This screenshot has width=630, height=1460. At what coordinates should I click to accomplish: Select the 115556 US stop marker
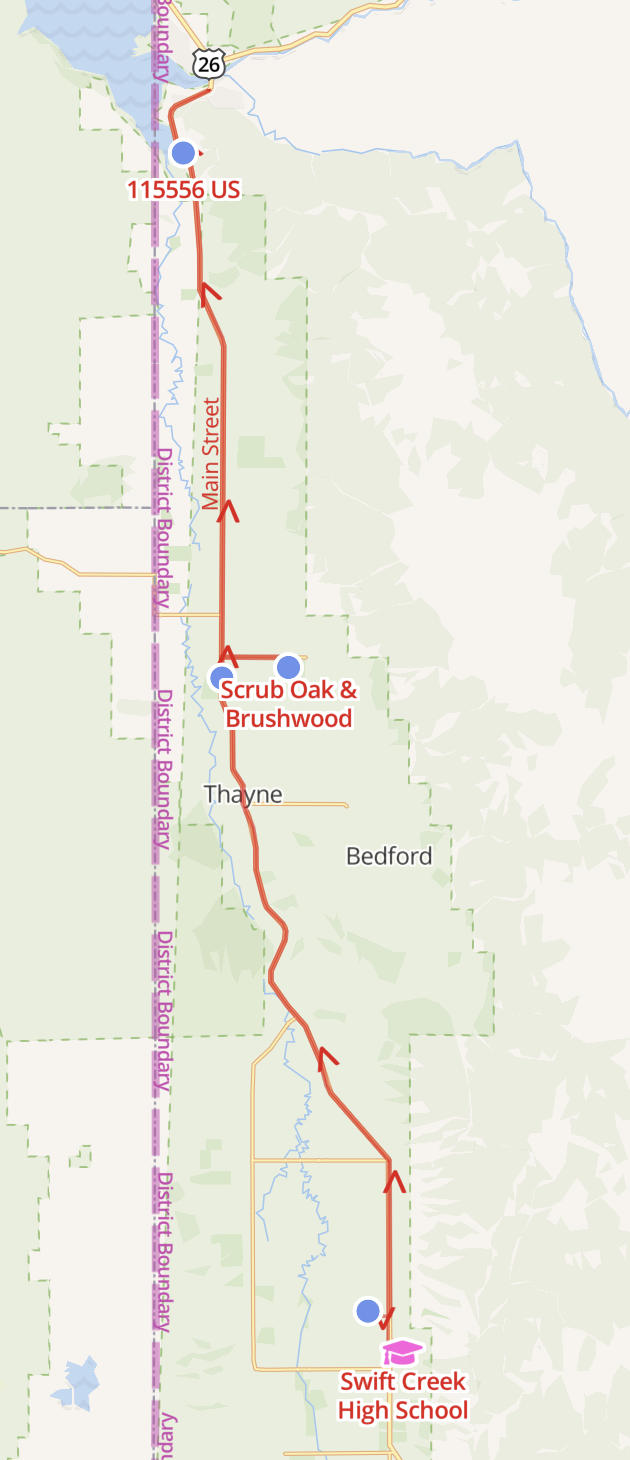click(x=183, y=153)
